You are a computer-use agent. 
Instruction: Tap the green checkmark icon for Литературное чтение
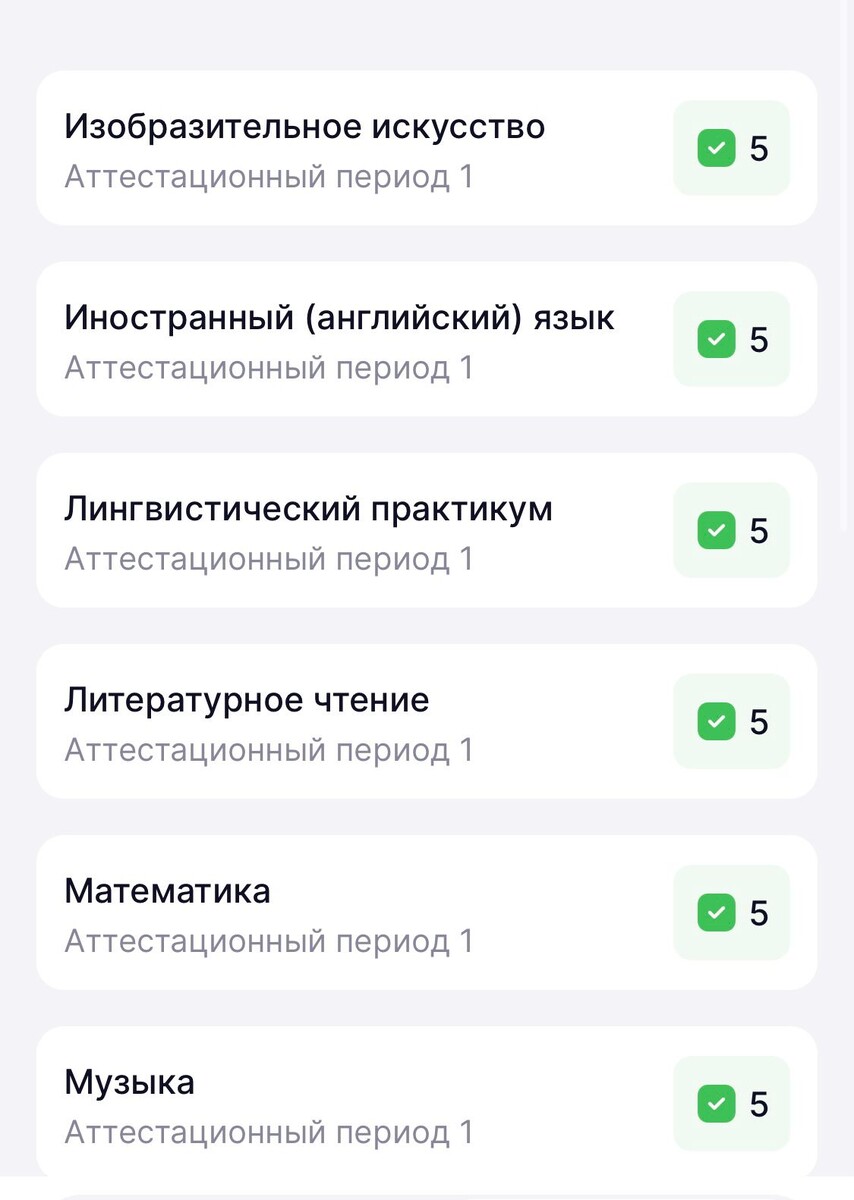pos(716,721)
